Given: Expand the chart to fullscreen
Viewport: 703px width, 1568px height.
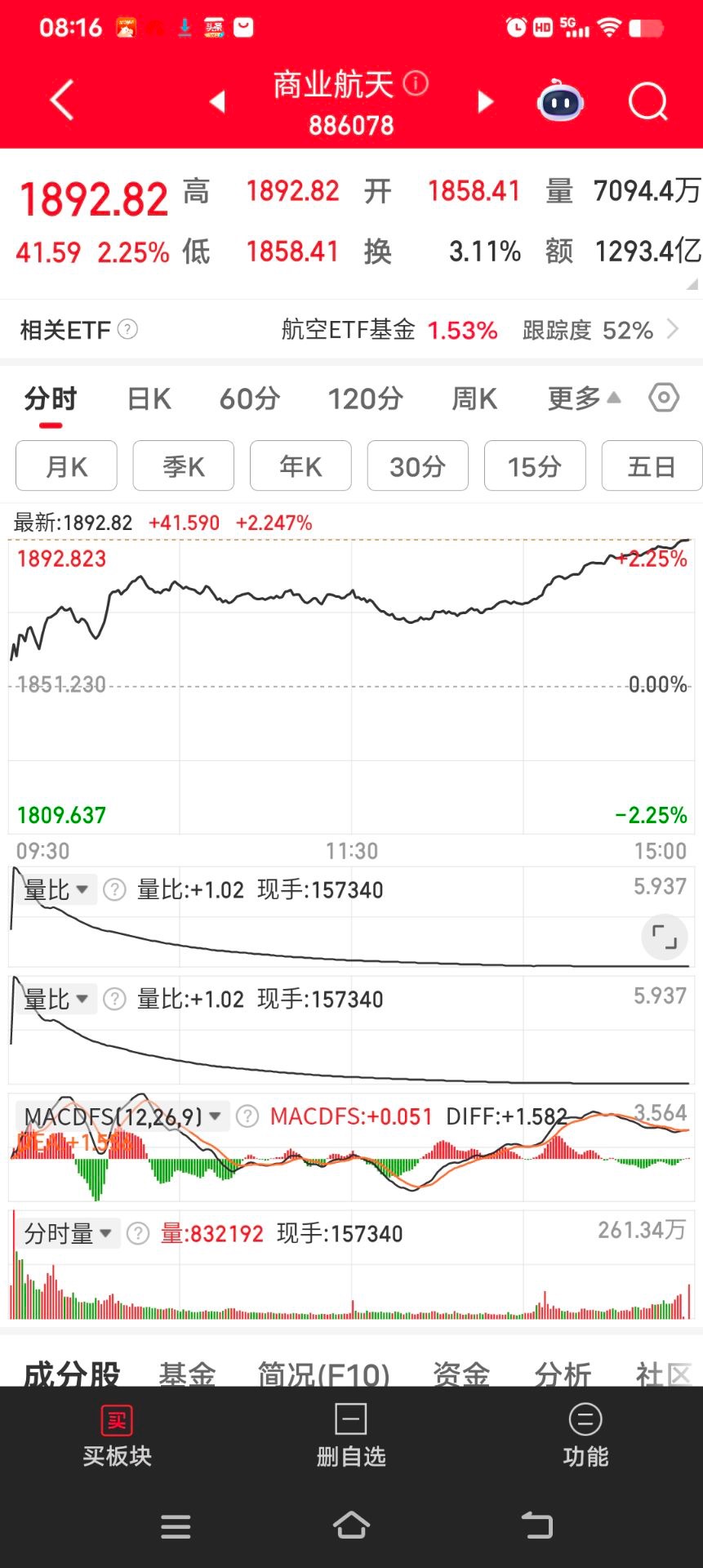Looking at the screenshot, I should (665, 938).
